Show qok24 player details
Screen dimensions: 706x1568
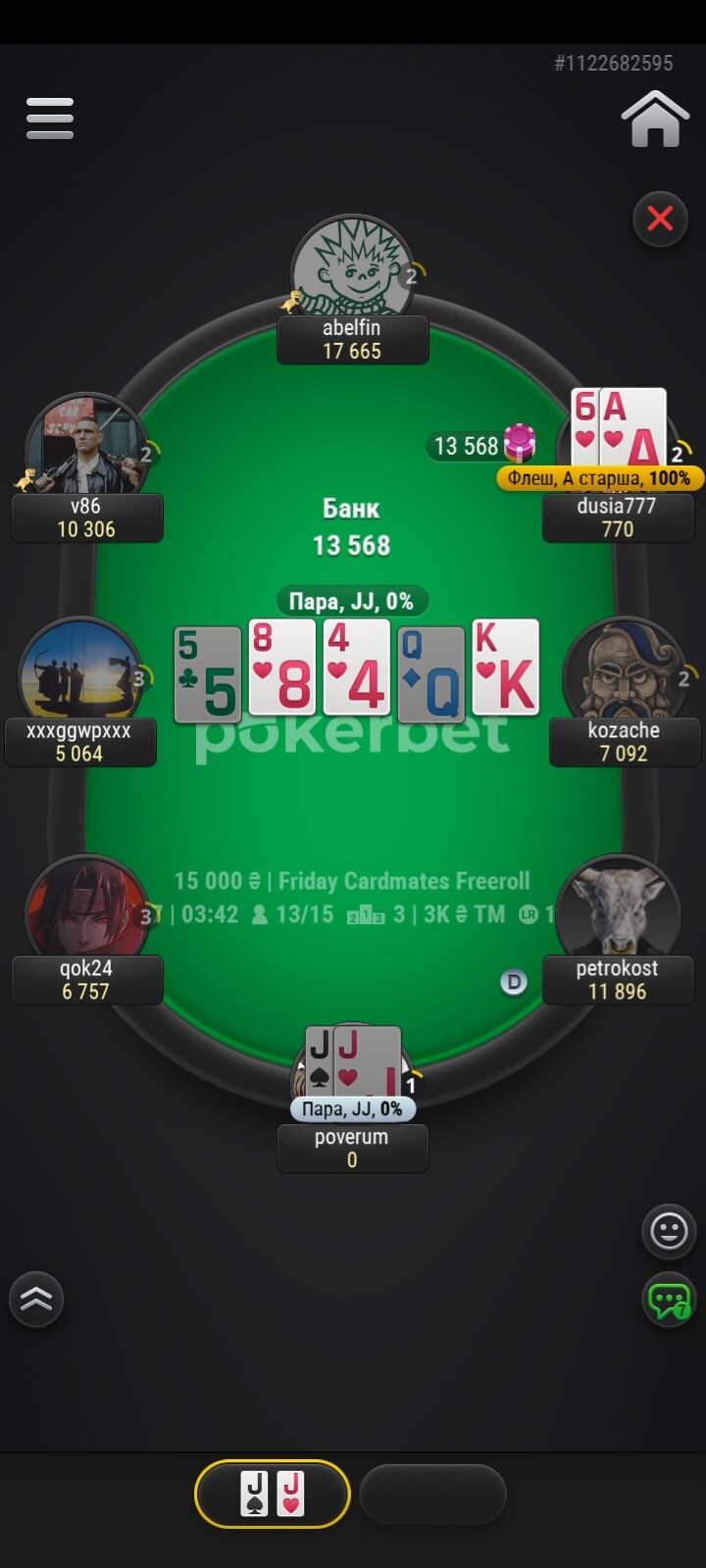86,911
